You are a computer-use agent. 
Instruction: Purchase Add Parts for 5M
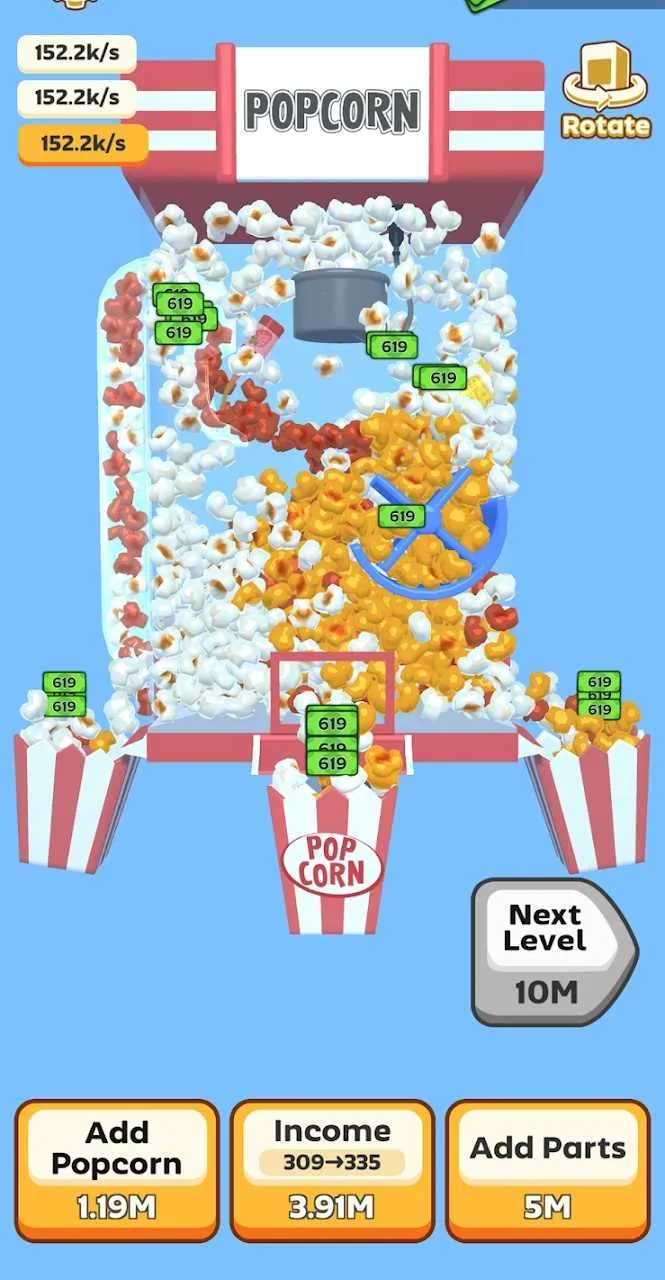(547, 1170)
